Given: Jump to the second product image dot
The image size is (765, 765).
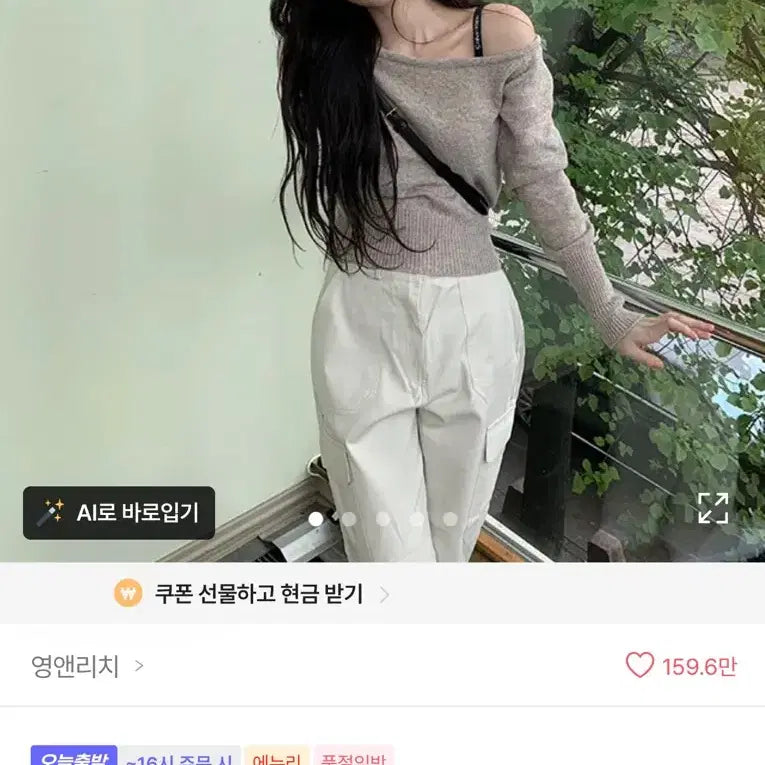Looking at the screenshot, I should click(x=349, y=519).
